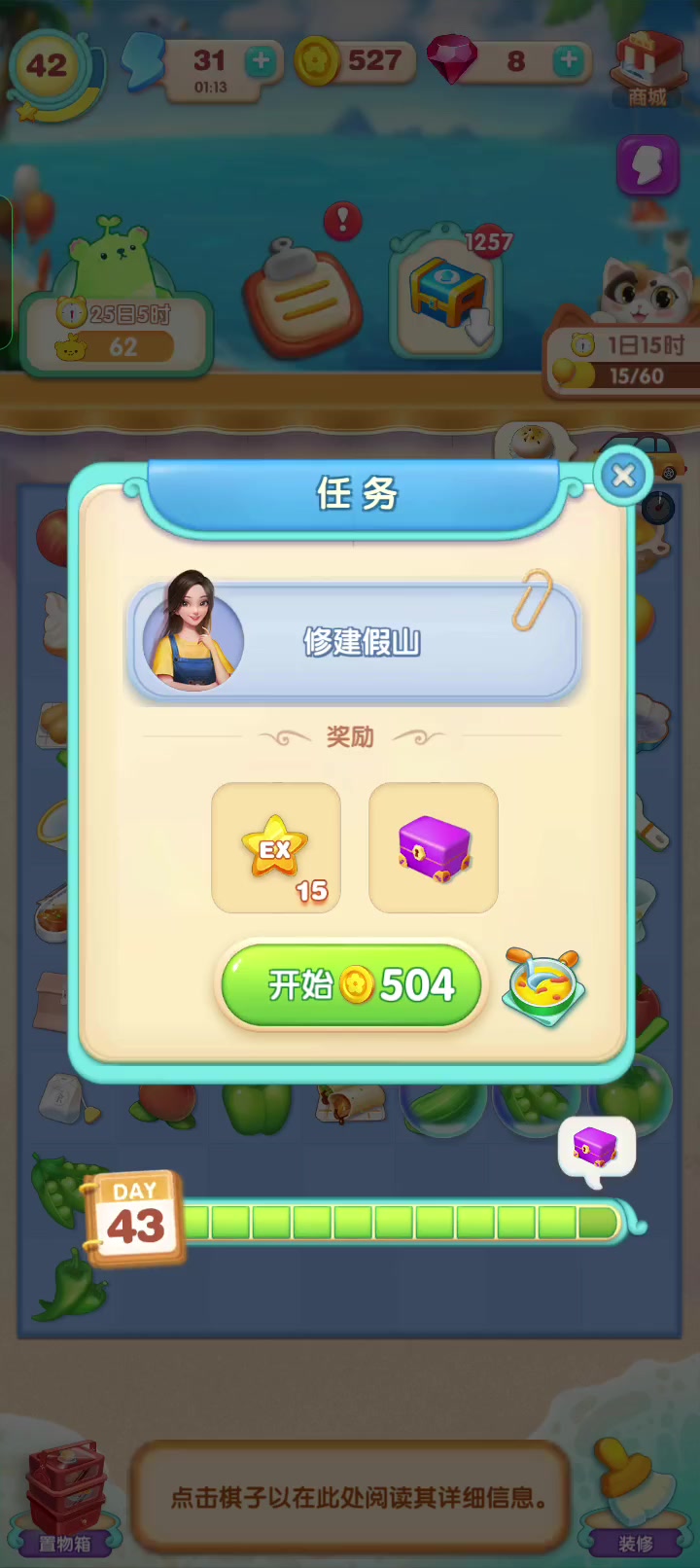Open the cat event showing 15/60

(623, 329)
